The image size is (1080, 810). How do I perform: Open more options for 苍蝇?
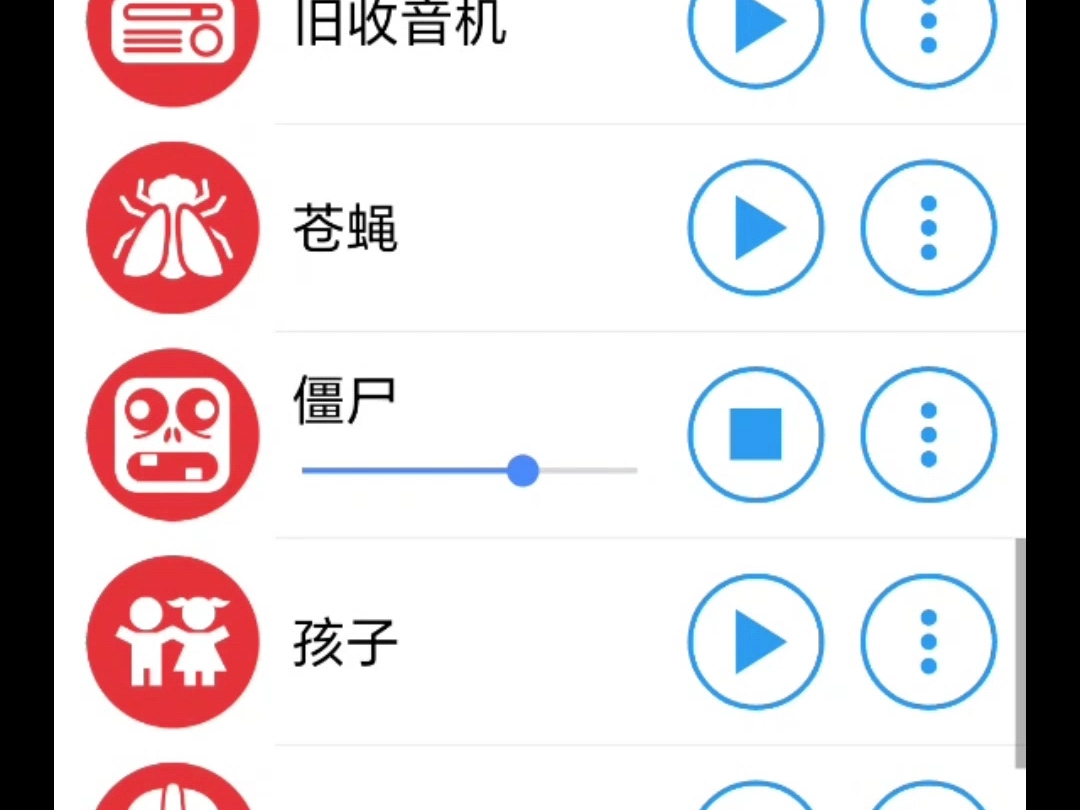[928, 228]
